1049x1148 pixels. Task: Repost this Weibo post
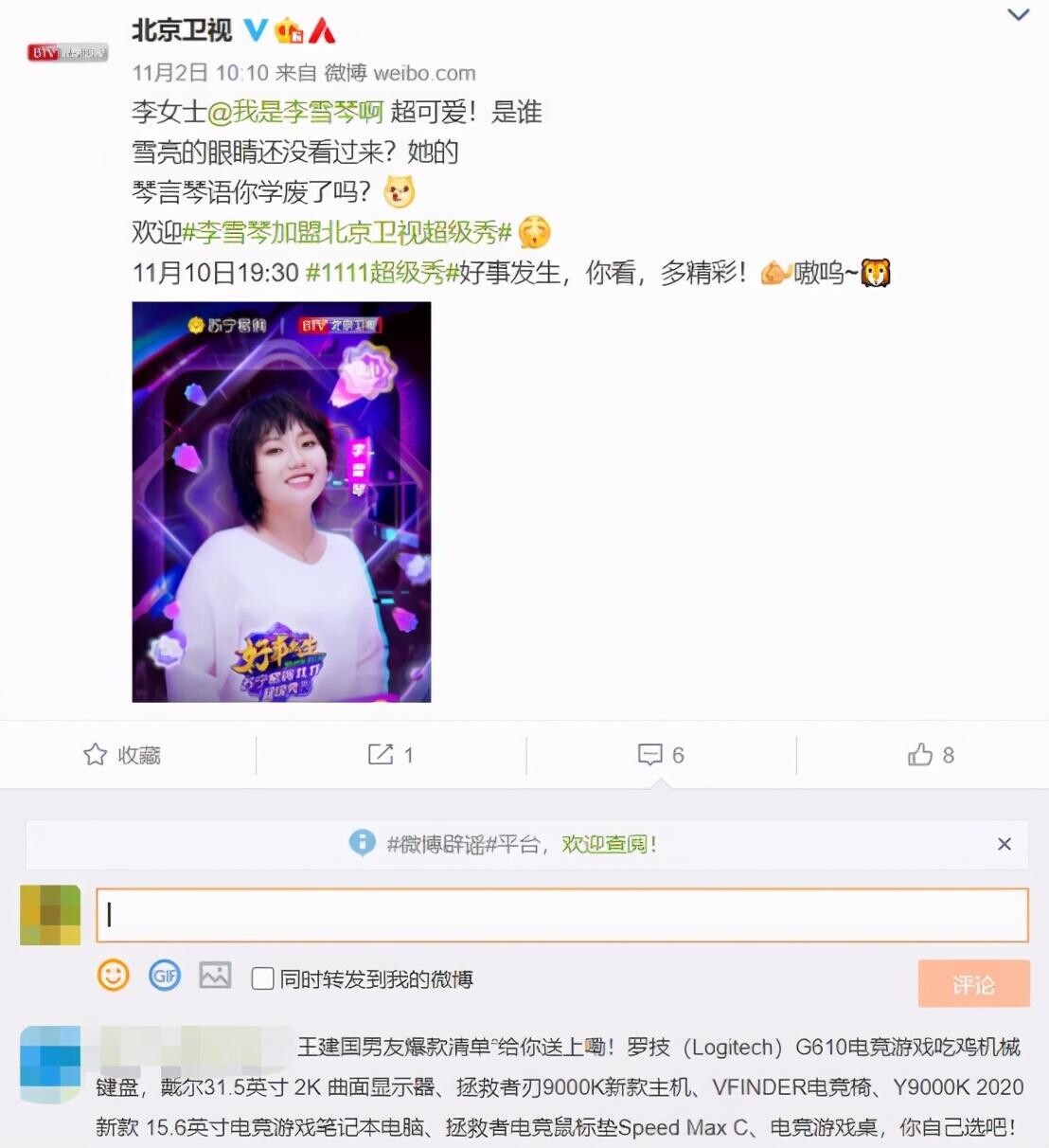coord(390,755)
